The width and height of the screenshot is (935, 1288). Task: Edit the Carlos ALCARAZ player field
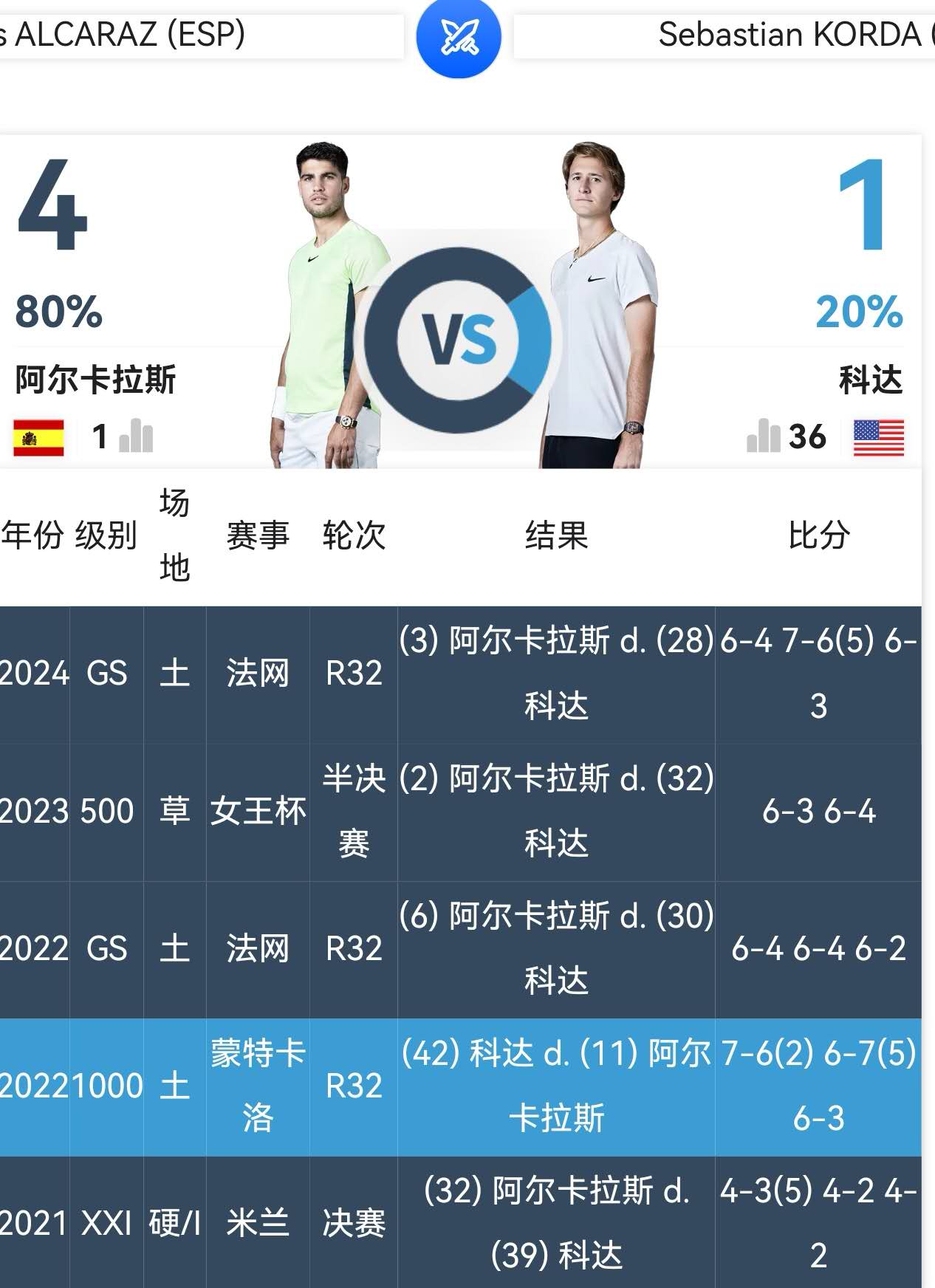pos(199,35)
